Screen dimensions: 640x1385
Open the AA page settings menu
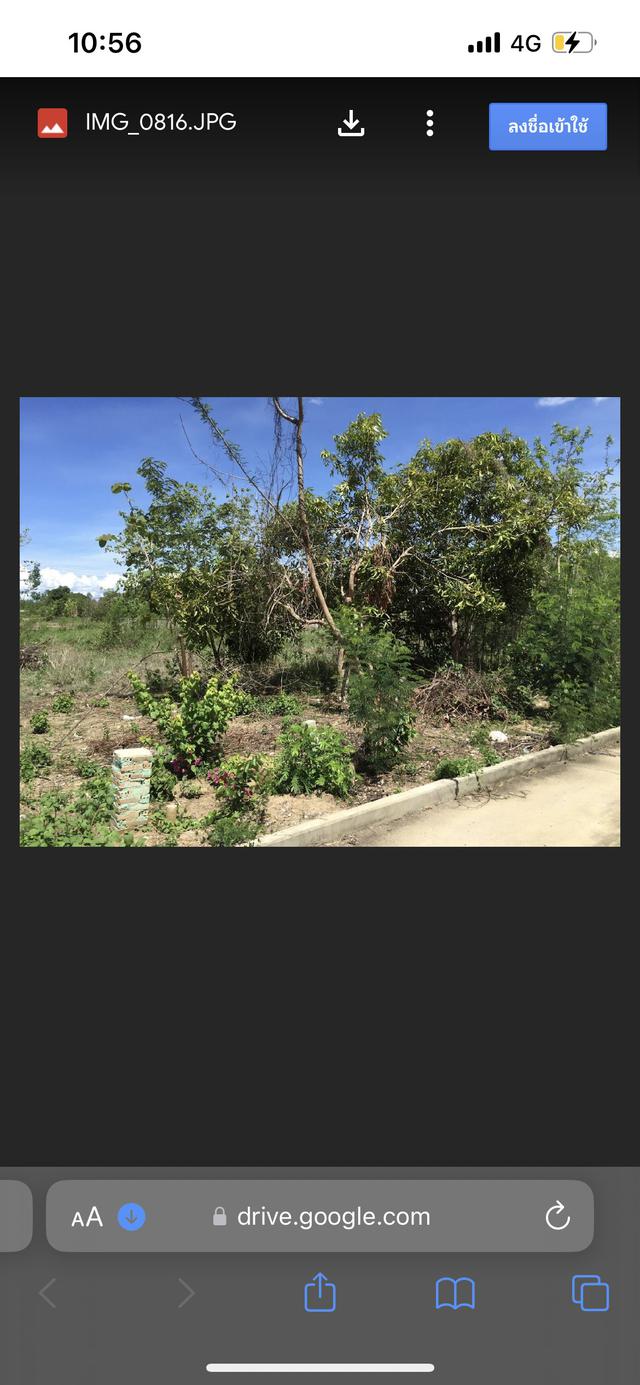tap(87, 1217)
